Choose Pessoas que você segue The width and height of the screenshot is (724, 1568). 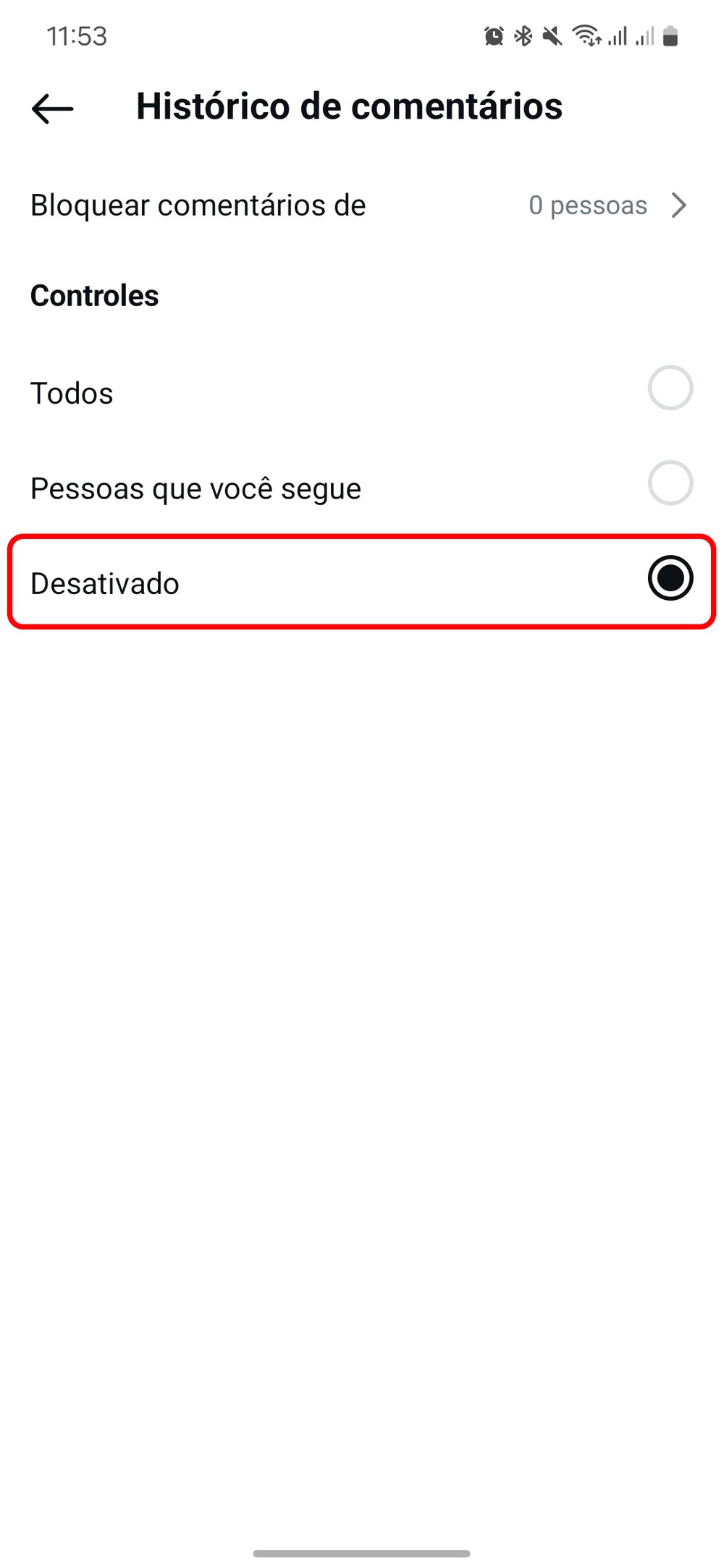[x=670, y=483]
